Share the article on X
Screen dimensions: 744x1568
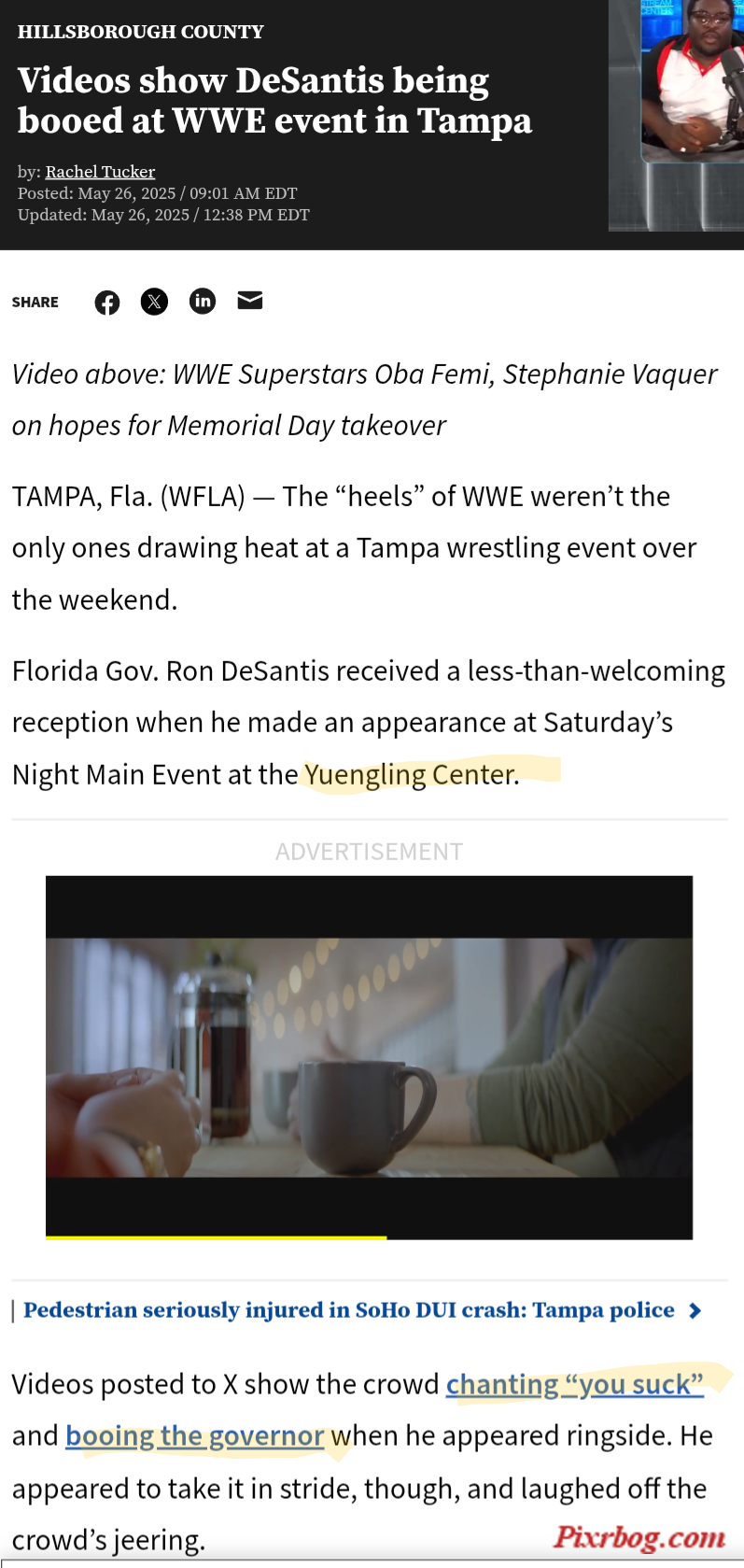pyautogui.click(x=154, y=302)
